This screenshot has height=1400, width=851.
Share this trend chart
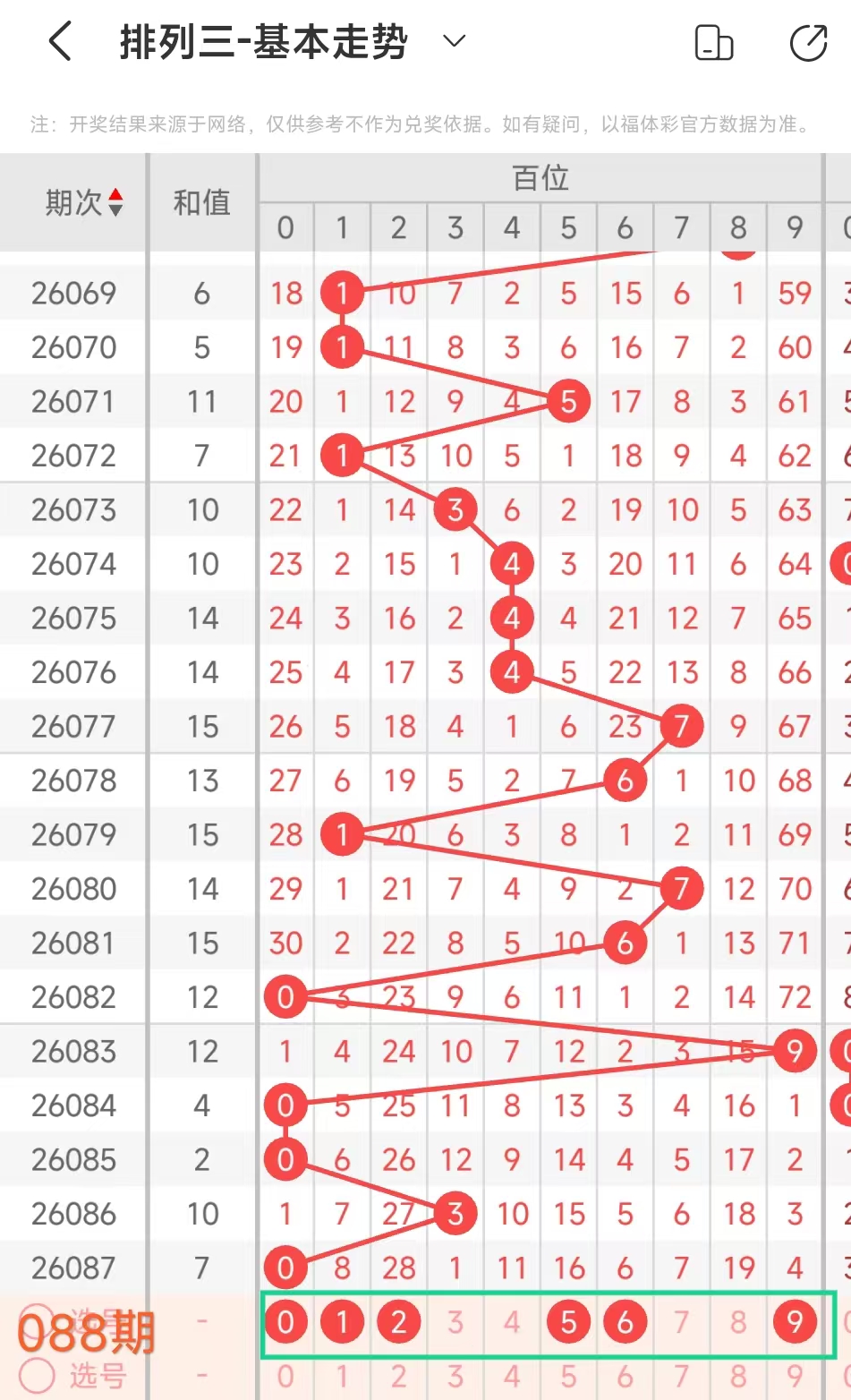click(808, 42)
